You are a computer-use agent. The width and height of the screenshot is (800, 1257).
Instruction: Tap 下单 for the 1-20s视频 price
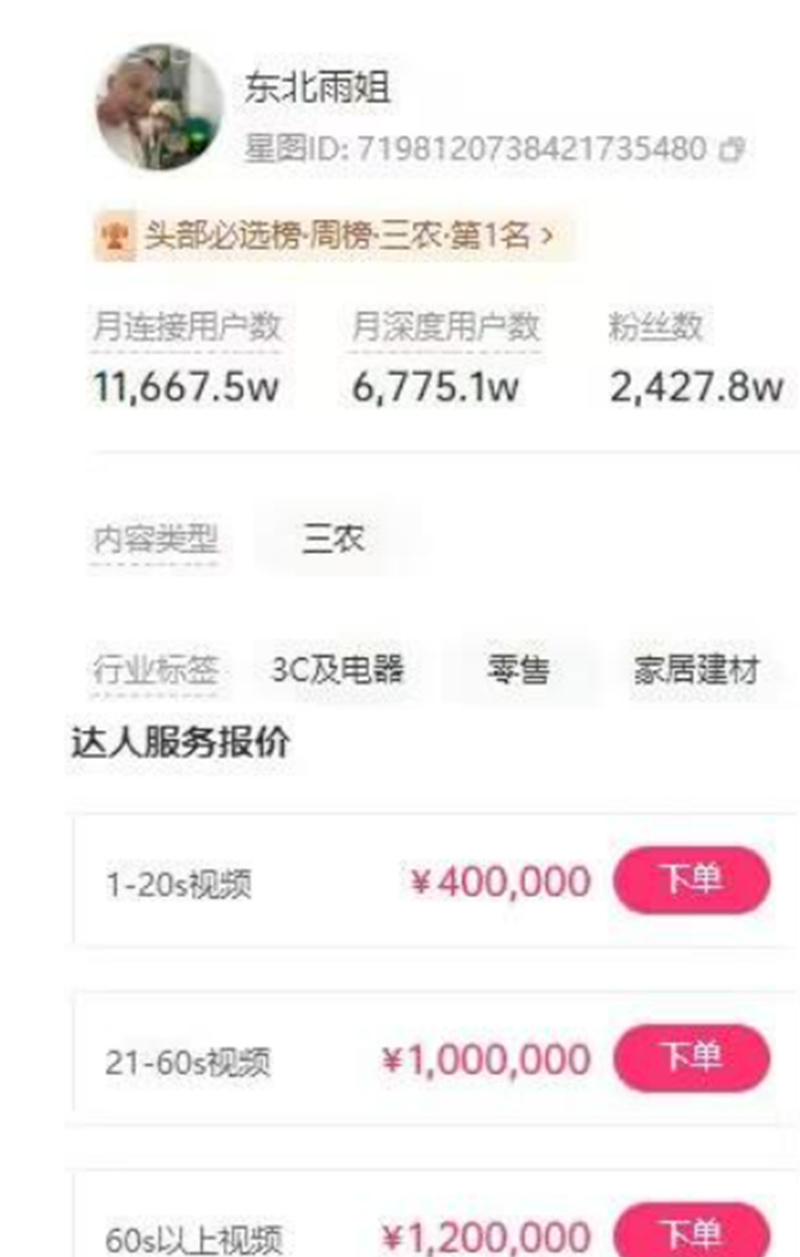pos(691,880)
